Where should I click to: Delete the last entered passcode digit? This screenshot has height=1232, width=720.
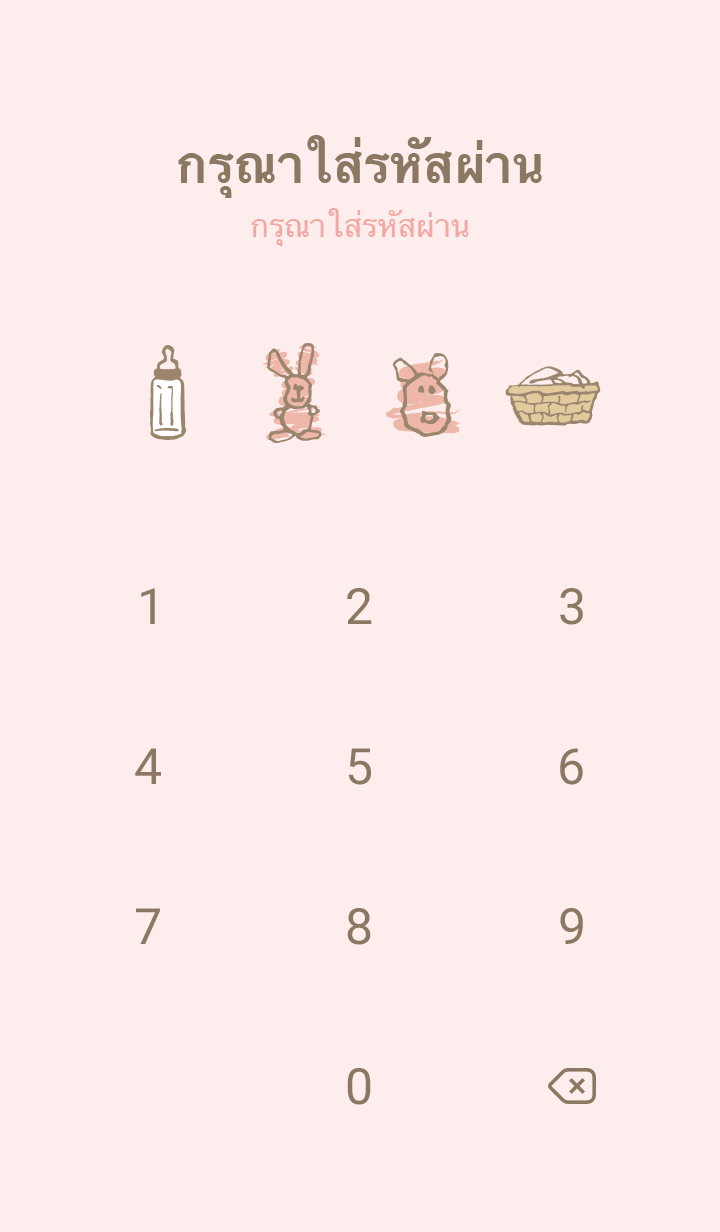pos(572,1086)
